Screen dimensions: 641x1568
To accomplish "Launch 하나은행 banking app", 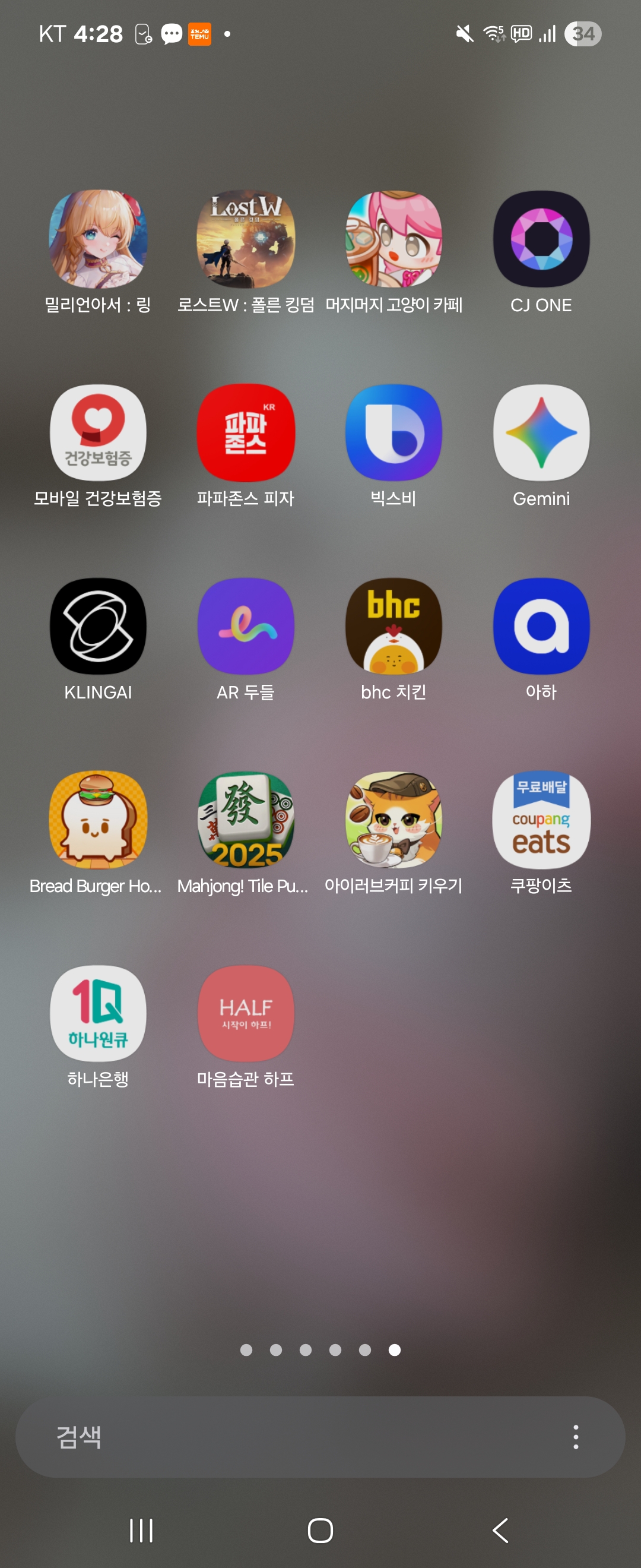I will tap(98, 1013).
